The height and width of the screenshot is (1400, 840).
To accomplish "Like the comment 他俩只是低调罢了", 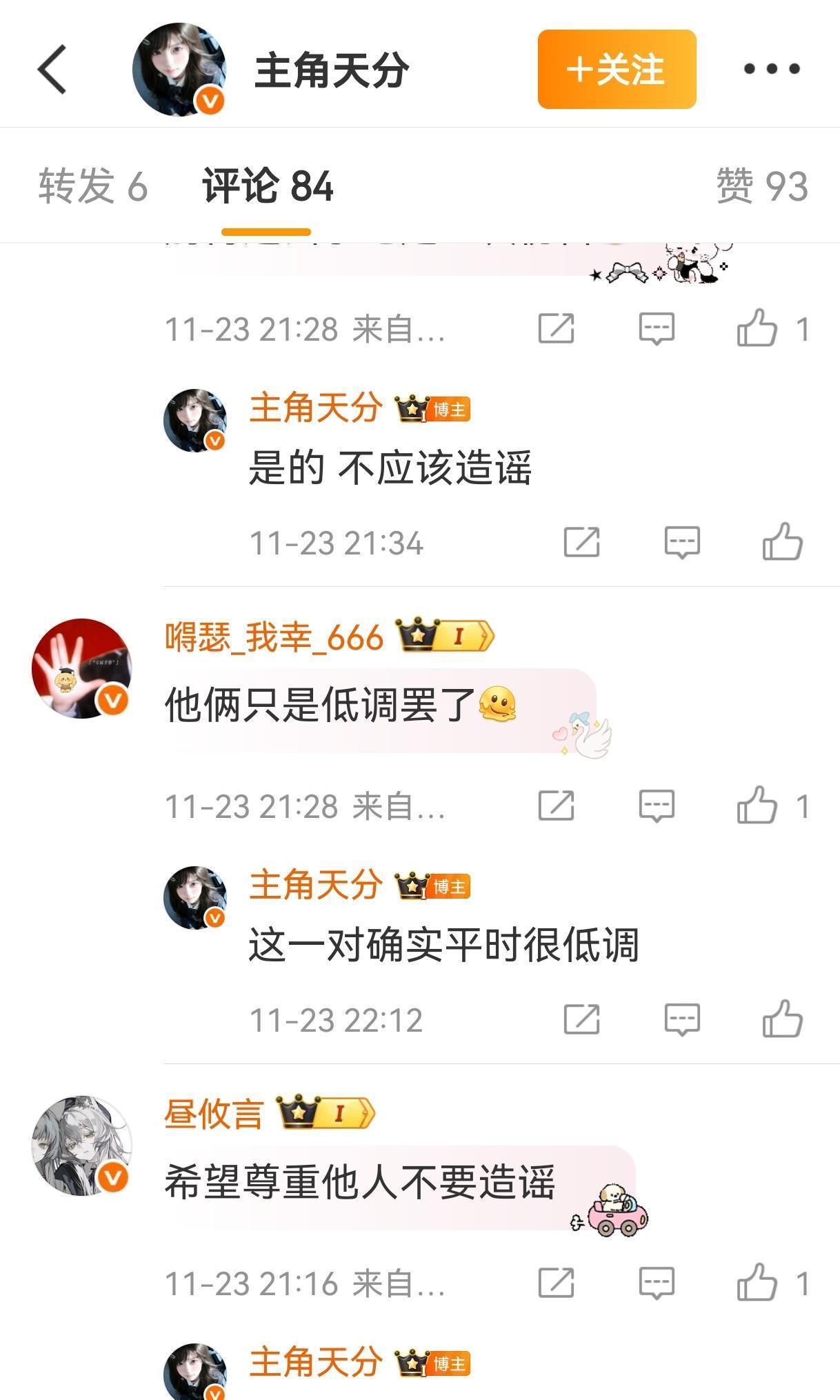I will pos(757,806).
